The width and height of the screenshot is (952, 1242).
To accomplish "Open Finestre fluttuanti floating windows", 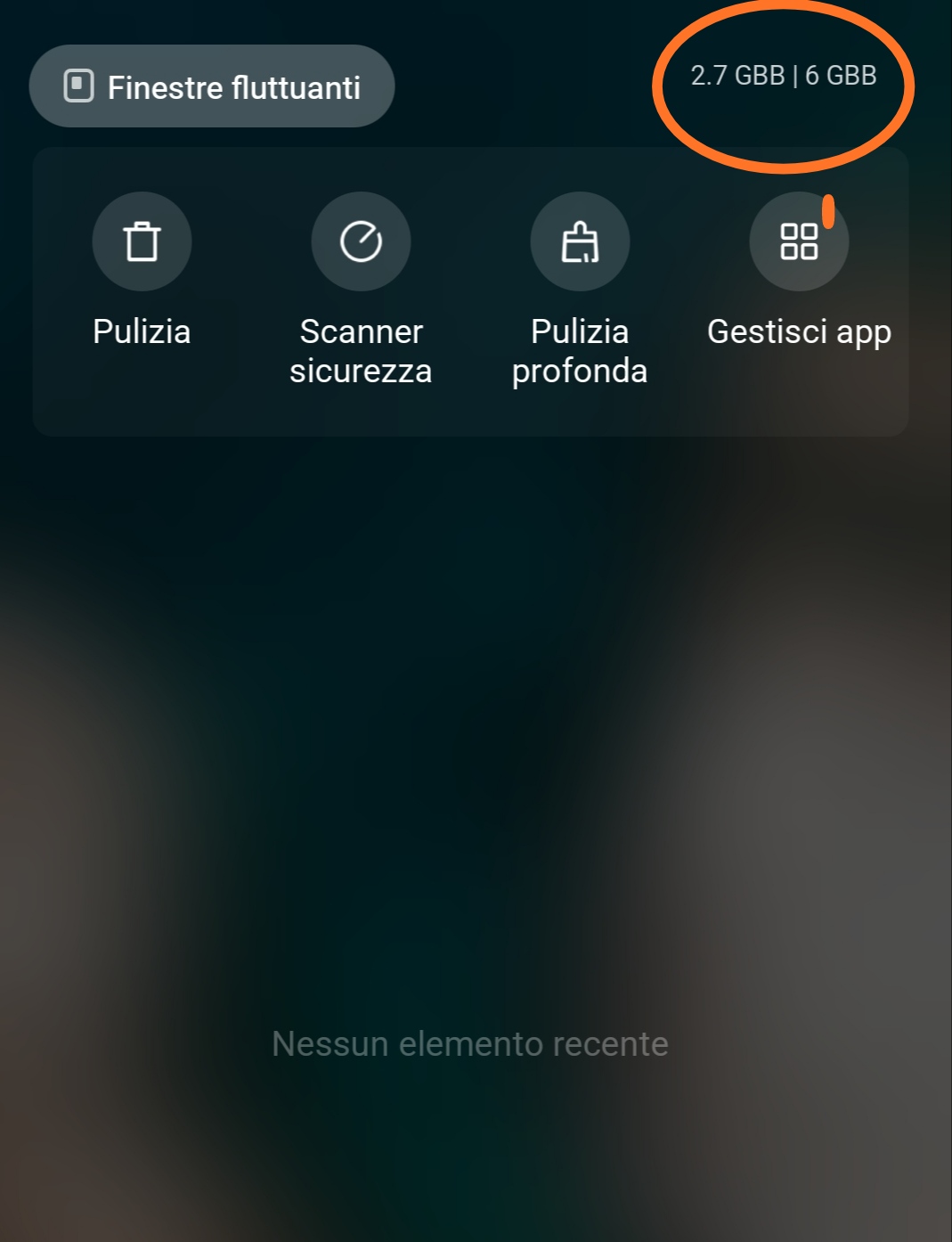I will [211, 86].
